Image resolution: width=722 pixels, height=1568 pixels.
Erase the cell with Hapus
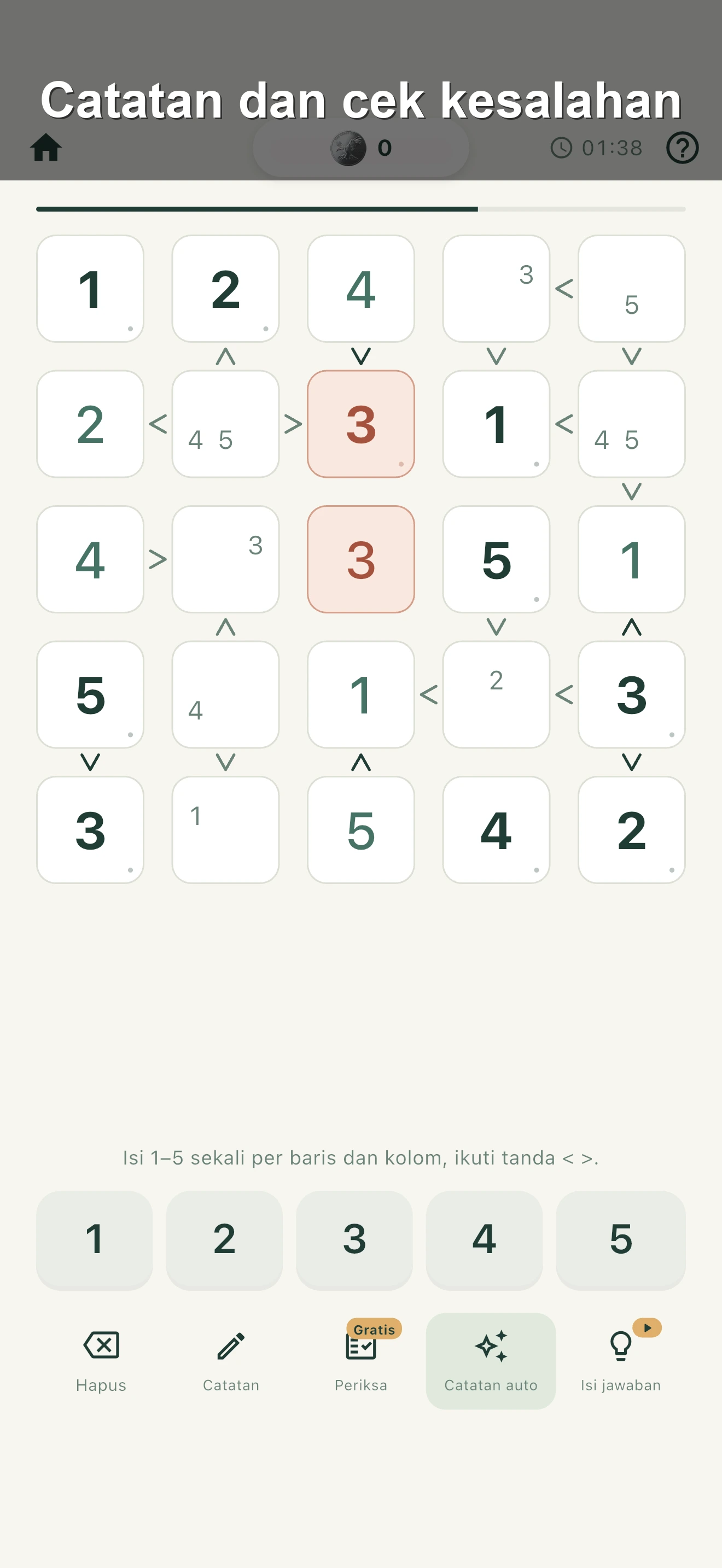(101, 1360)
